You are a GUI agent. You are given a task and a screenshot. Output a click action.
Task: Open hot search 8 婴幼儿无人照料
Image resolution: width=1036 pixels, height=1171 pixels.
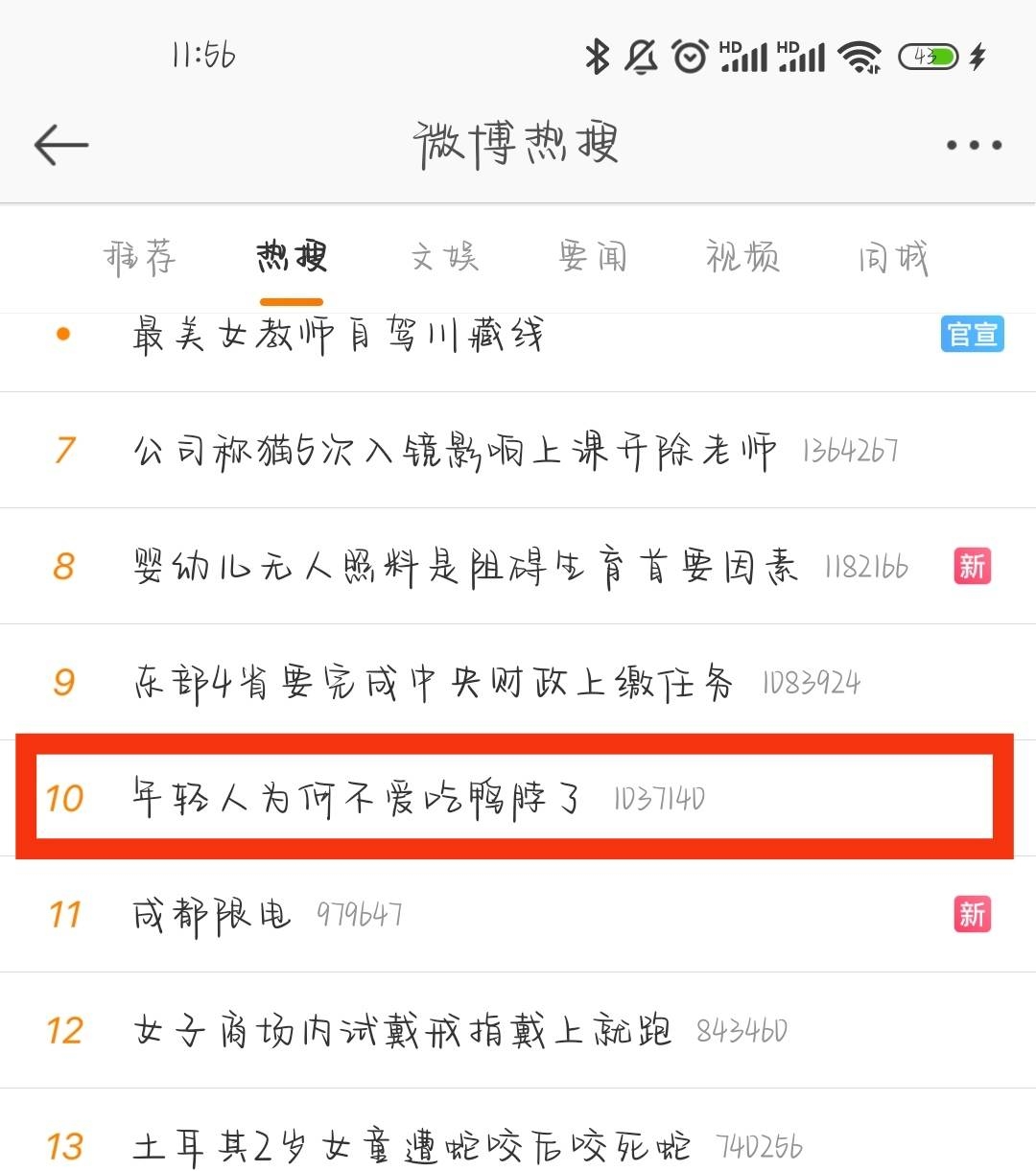tap(465, 566)
